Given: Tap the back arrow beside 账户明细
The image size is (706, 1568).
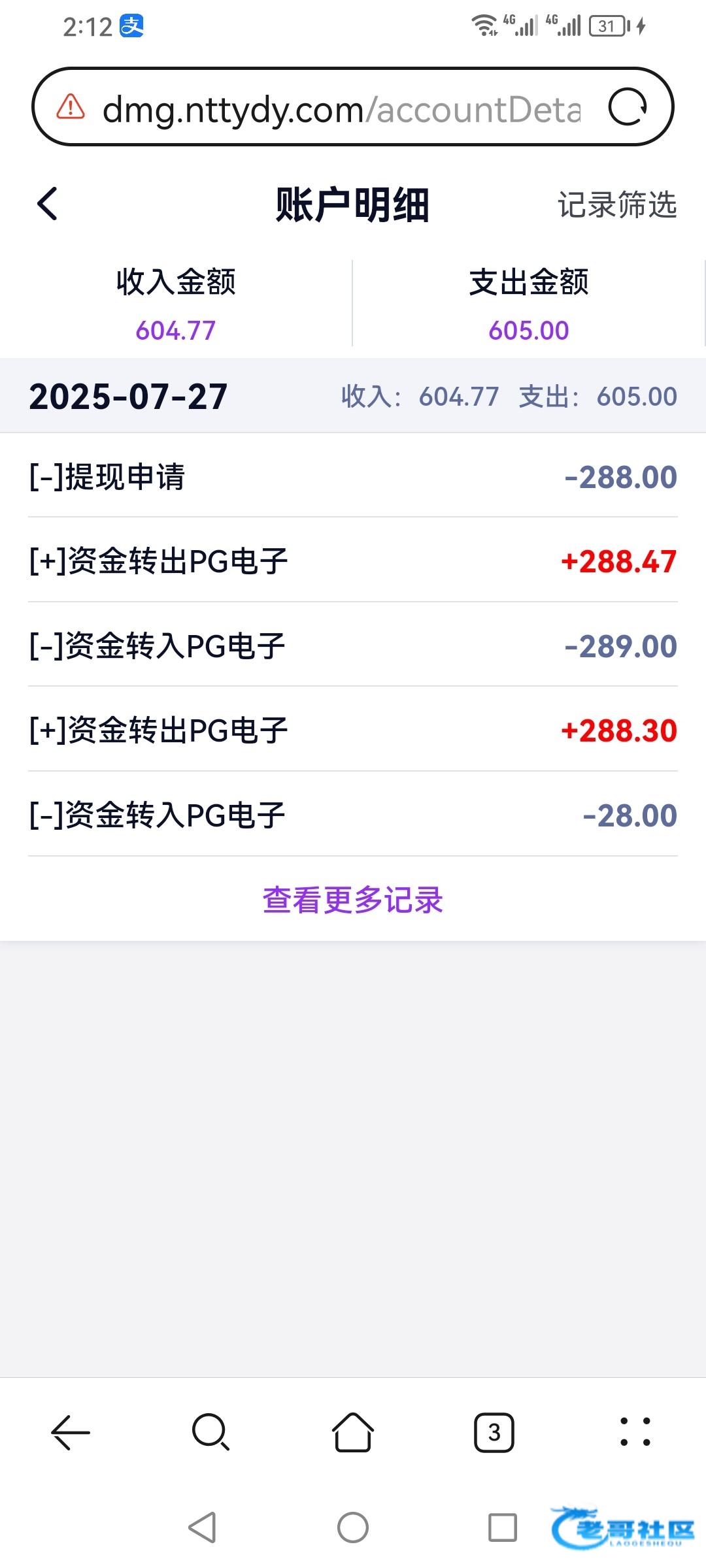Looking at the screenshot, I should tap(47, 204).
